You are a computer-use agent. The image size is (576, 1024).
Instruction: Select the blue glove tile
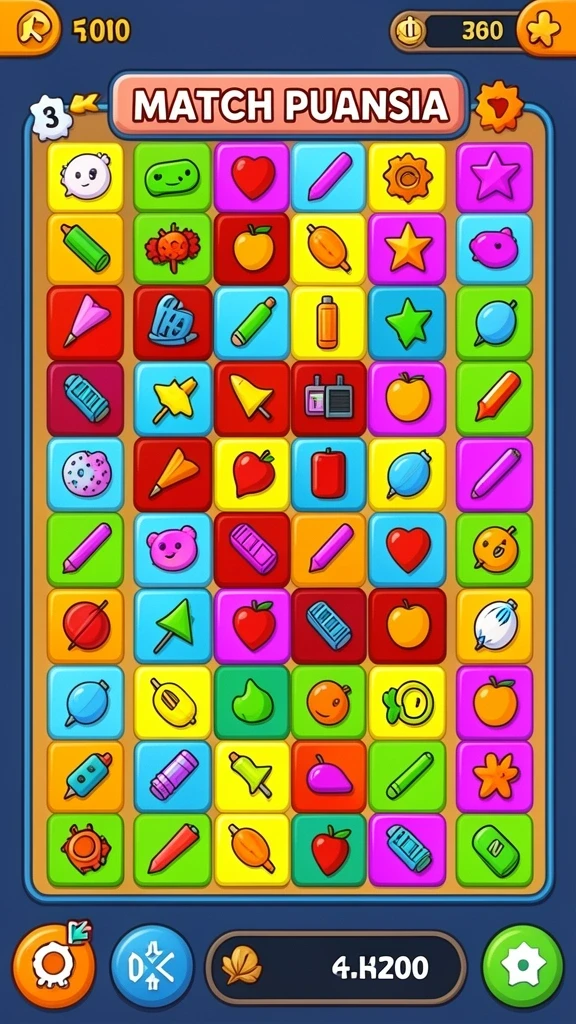pos(172,323)
